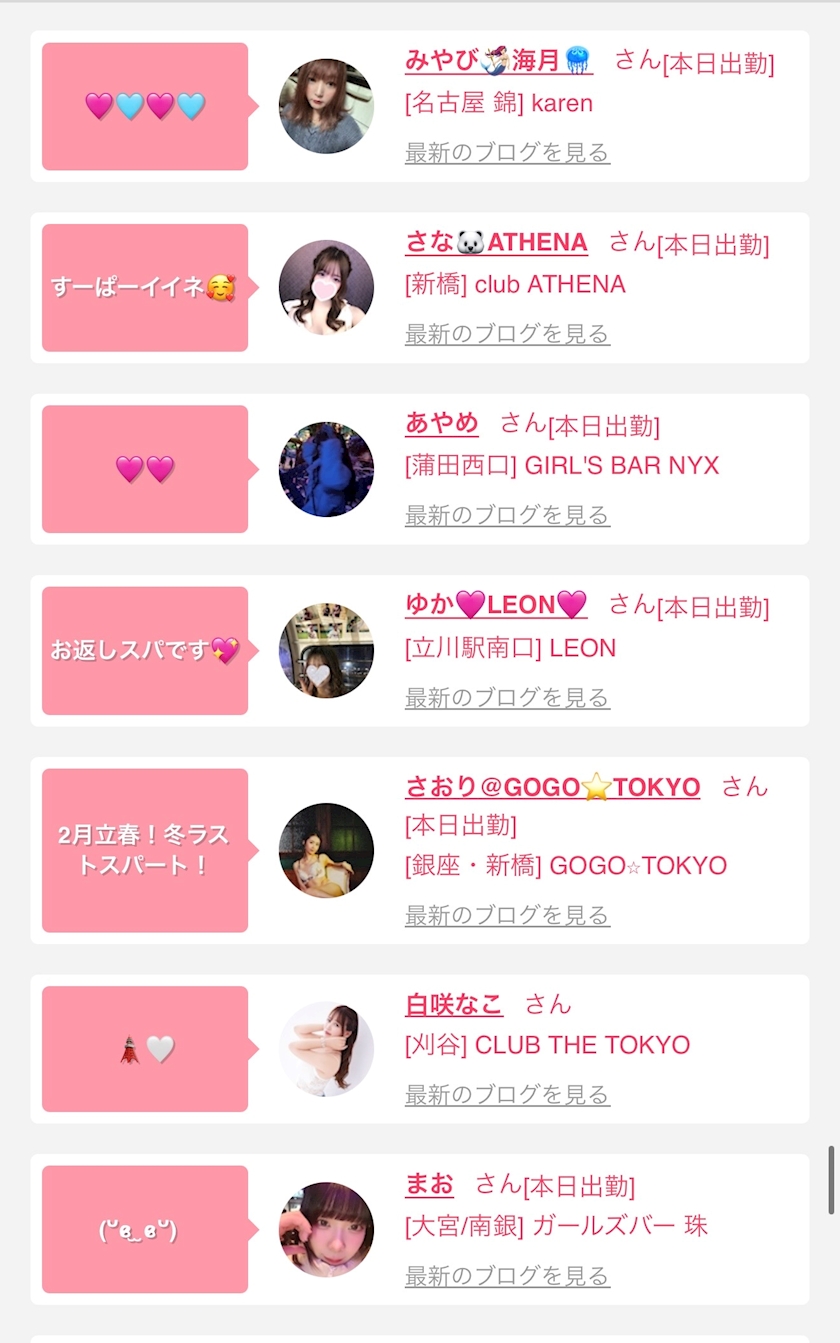Screen dimensions: 840x1343
Task: View the latest blog of まお
Action: [x=507, y=1277]
